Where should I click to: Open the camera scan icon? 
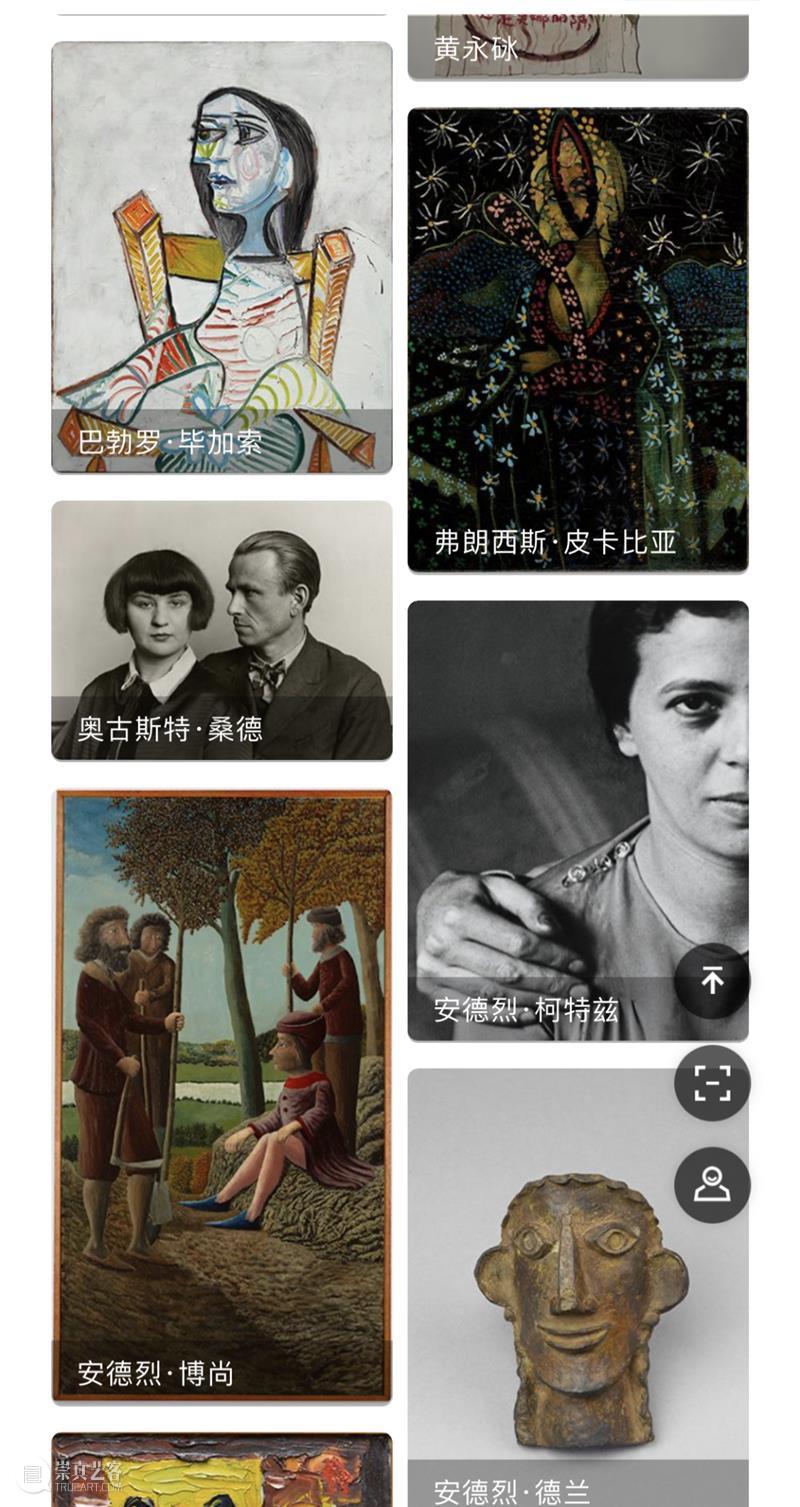(x=712, y=1083)
